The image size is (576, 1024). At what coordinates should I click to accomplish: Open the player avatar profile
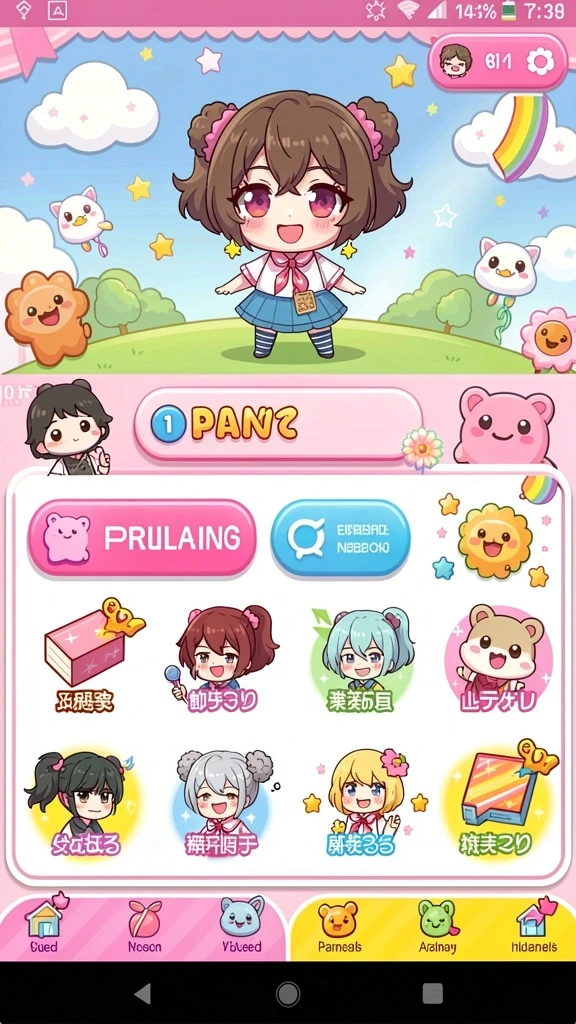(456, 61)
